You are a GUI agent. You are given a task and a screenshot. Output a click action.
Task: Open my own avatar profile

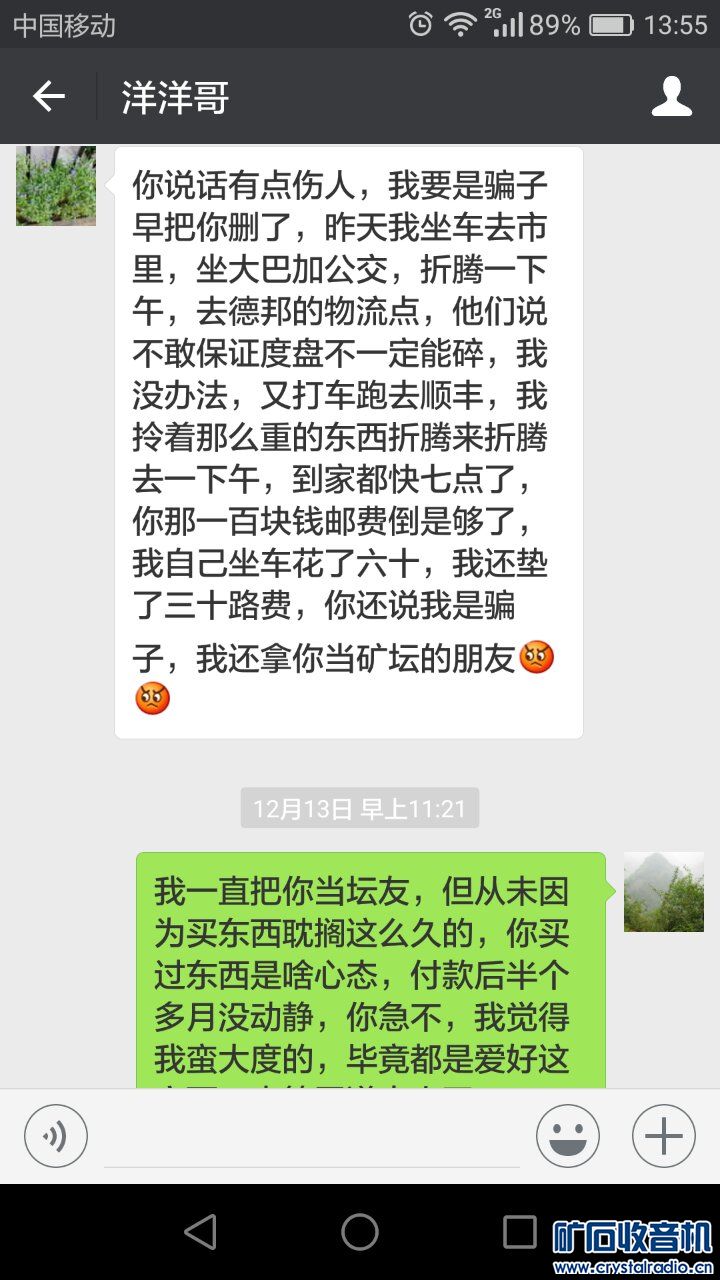[x=664, y=892]
